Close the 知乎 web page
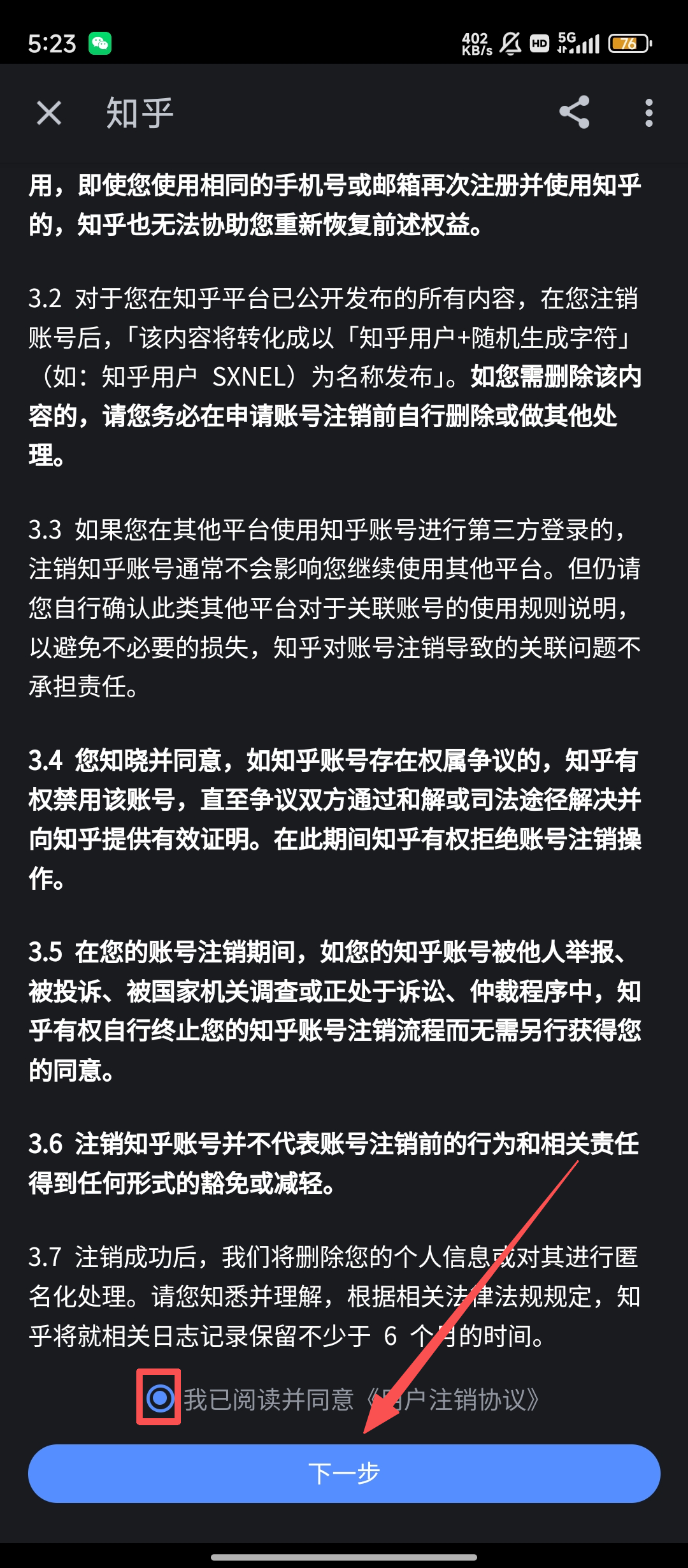The height and width of the screenshot is (1568, 688). coord(48,113)
